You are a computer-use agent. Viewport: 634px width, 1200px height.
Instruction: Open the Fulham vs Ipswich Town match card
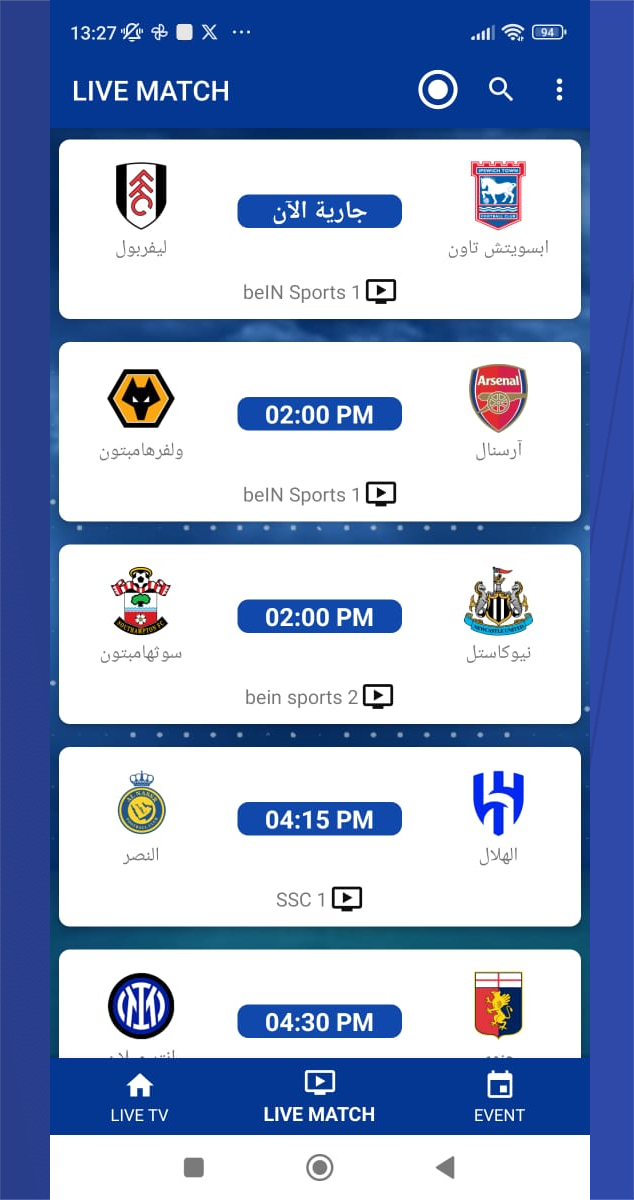click(319, 229)
